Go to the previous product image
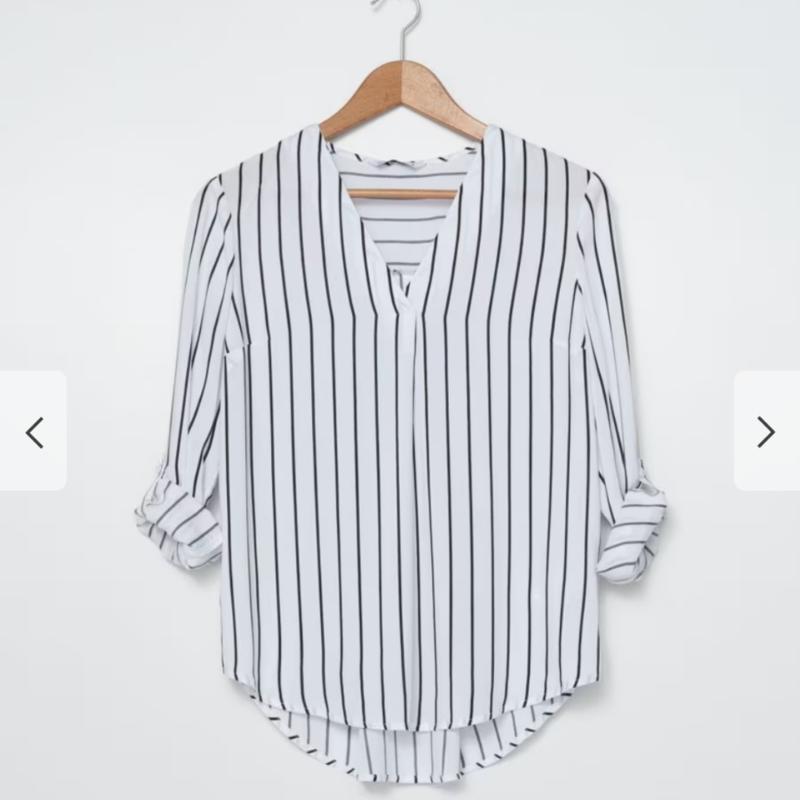The width and height of the screenshot is (800, 800). (34, 431)
